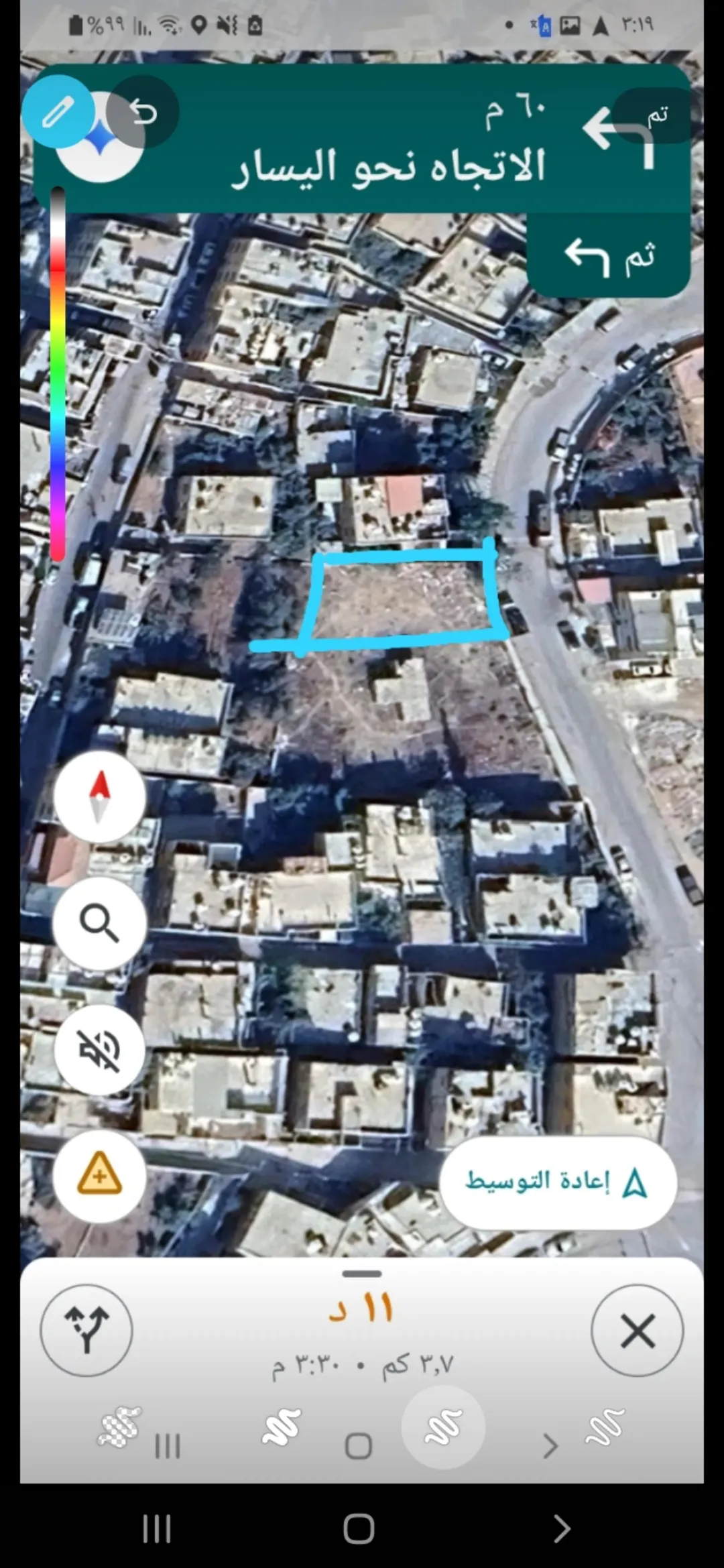Select the highlighted medium pen brush
This screenshot has width=724, height=1568.
click(x=443, y=1427)
